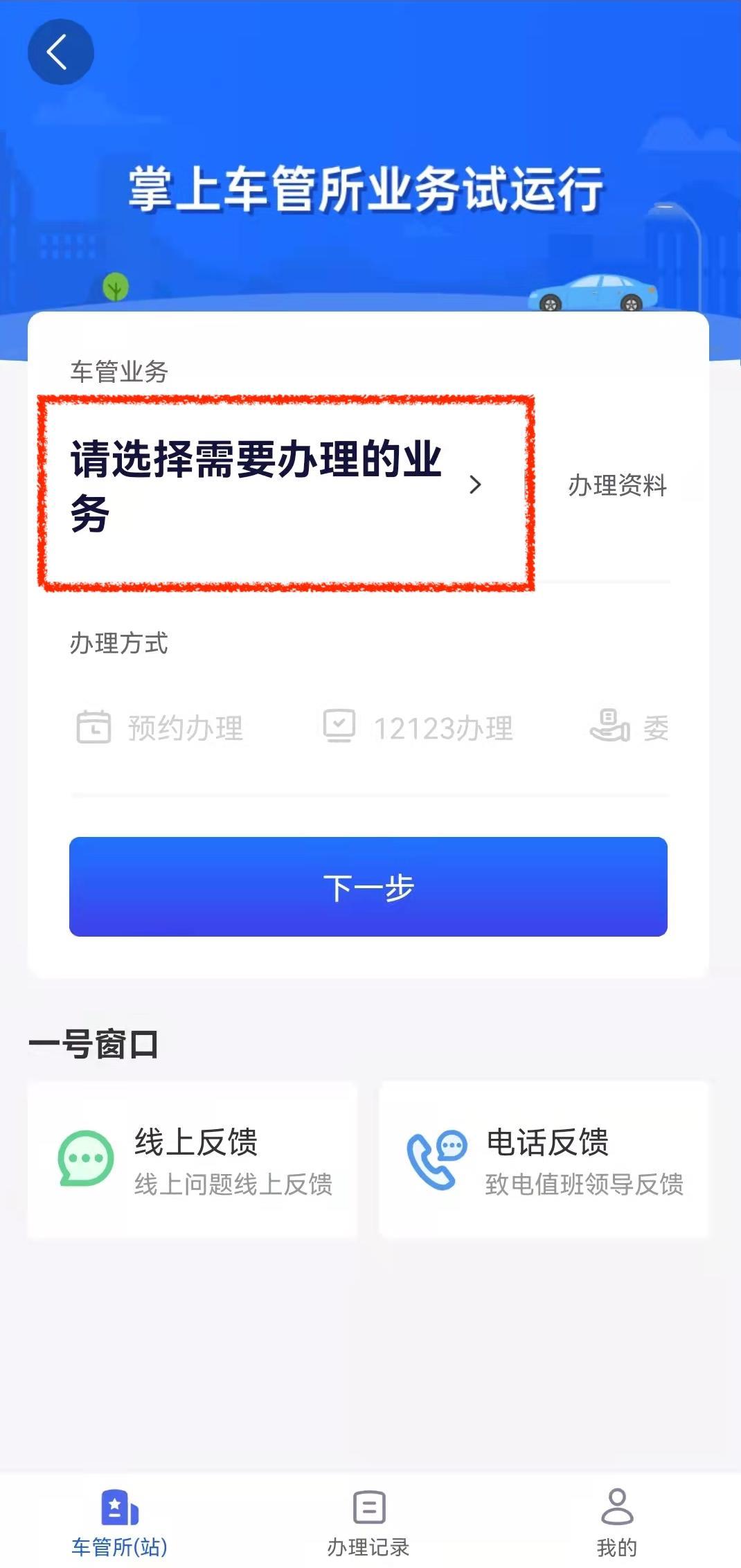Viewport: 741px width, 1568px height.
Task: Choose the 12123办理 option
Action: (419, 728)
